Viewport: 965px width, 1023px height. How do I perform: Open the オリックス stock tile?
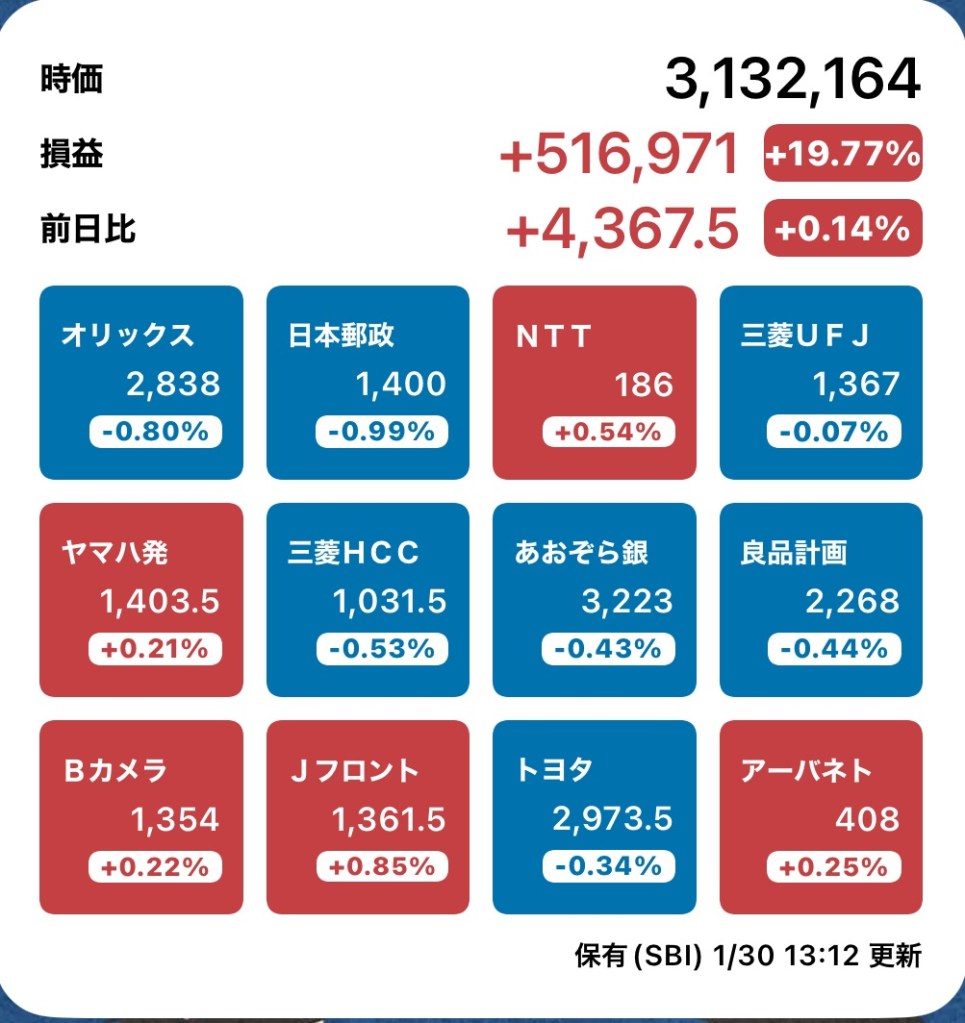141,383
